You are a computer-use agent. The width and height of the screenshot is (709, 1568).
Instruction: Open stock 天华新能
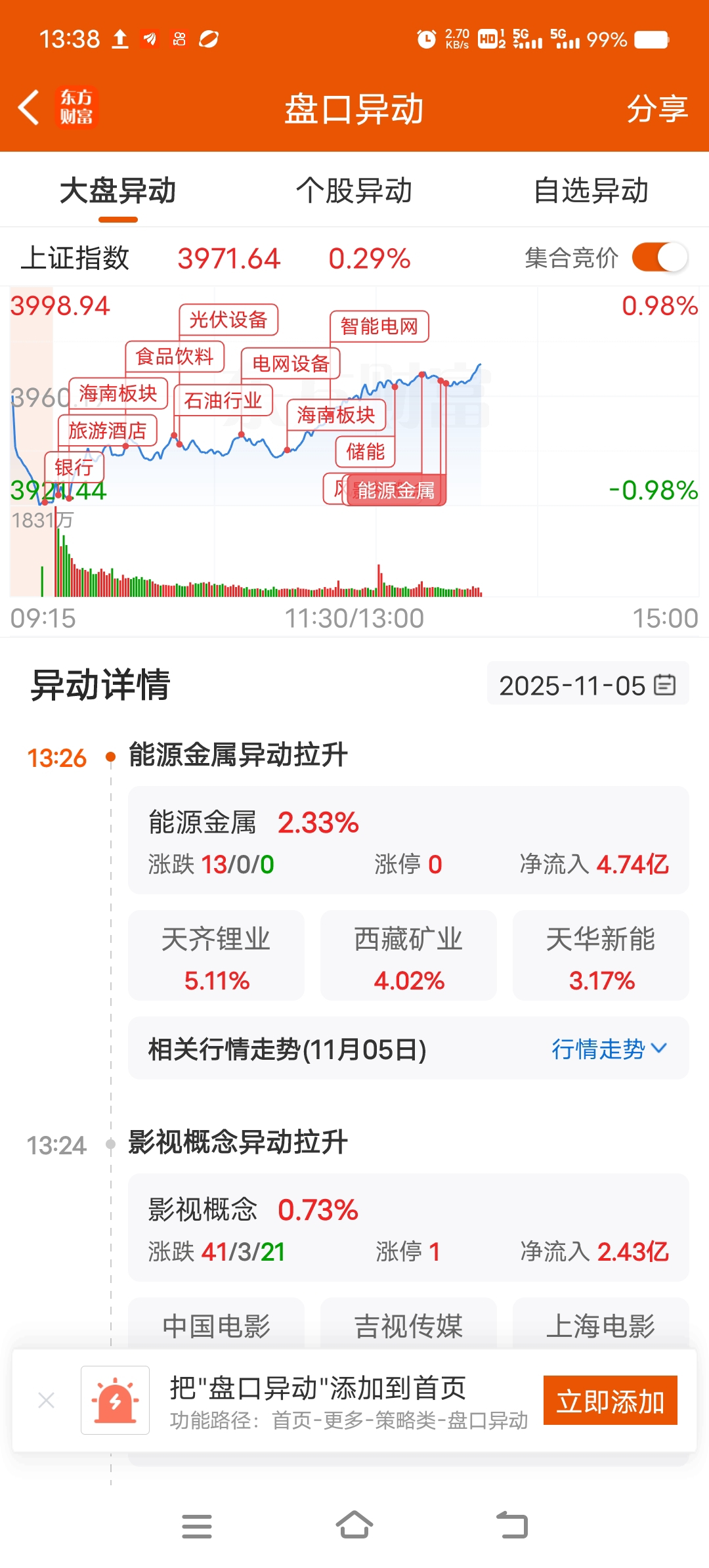(601, 955)
